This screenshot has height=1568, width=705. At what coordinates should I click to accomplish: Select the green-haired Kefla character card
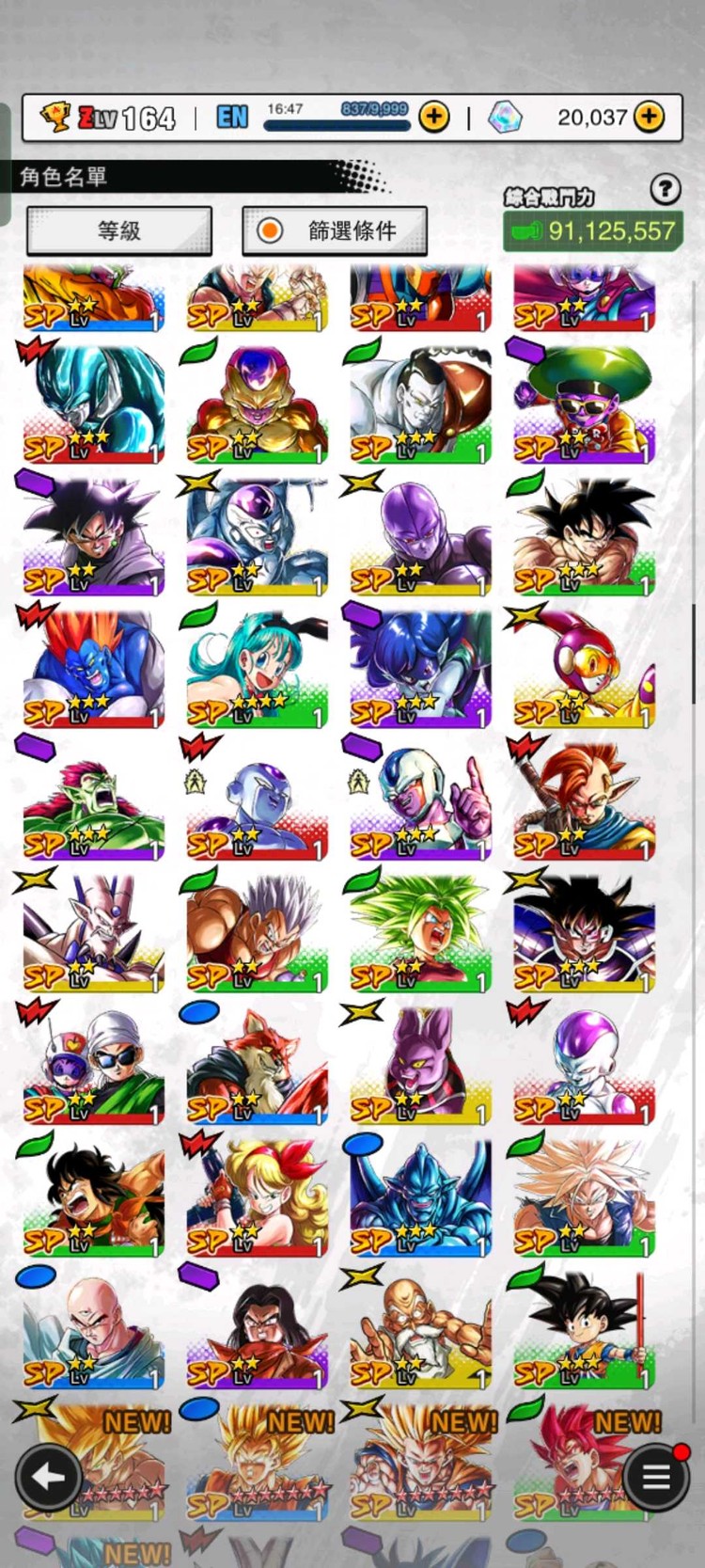coord(420,933)
